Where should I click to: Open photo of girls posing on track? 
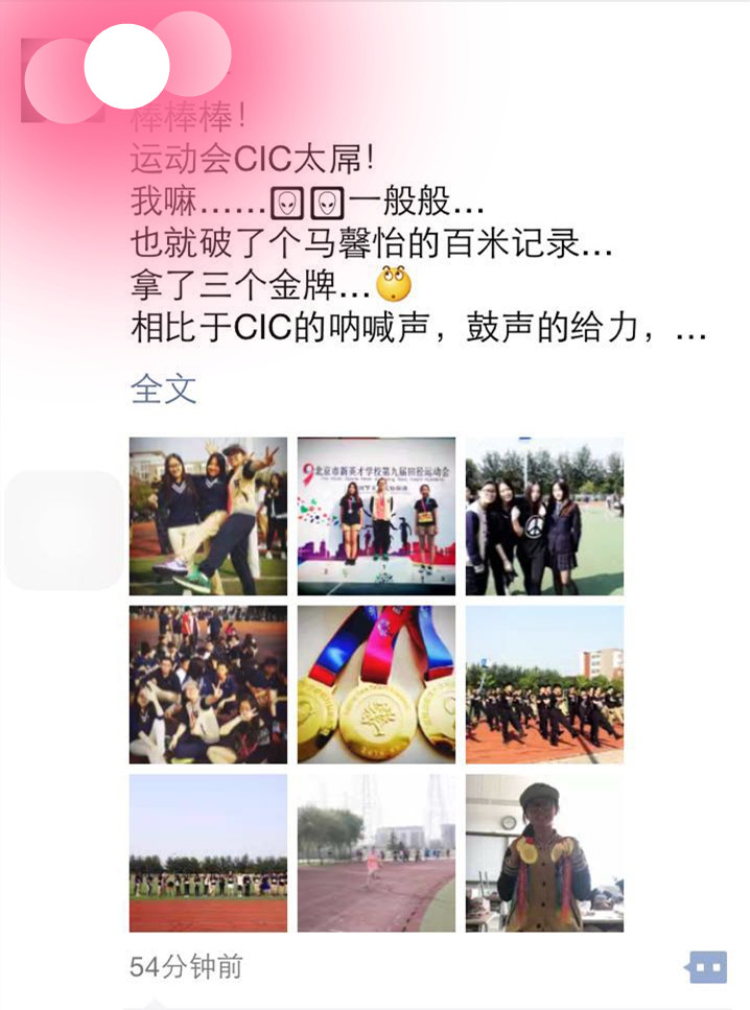tap(208, 515)
